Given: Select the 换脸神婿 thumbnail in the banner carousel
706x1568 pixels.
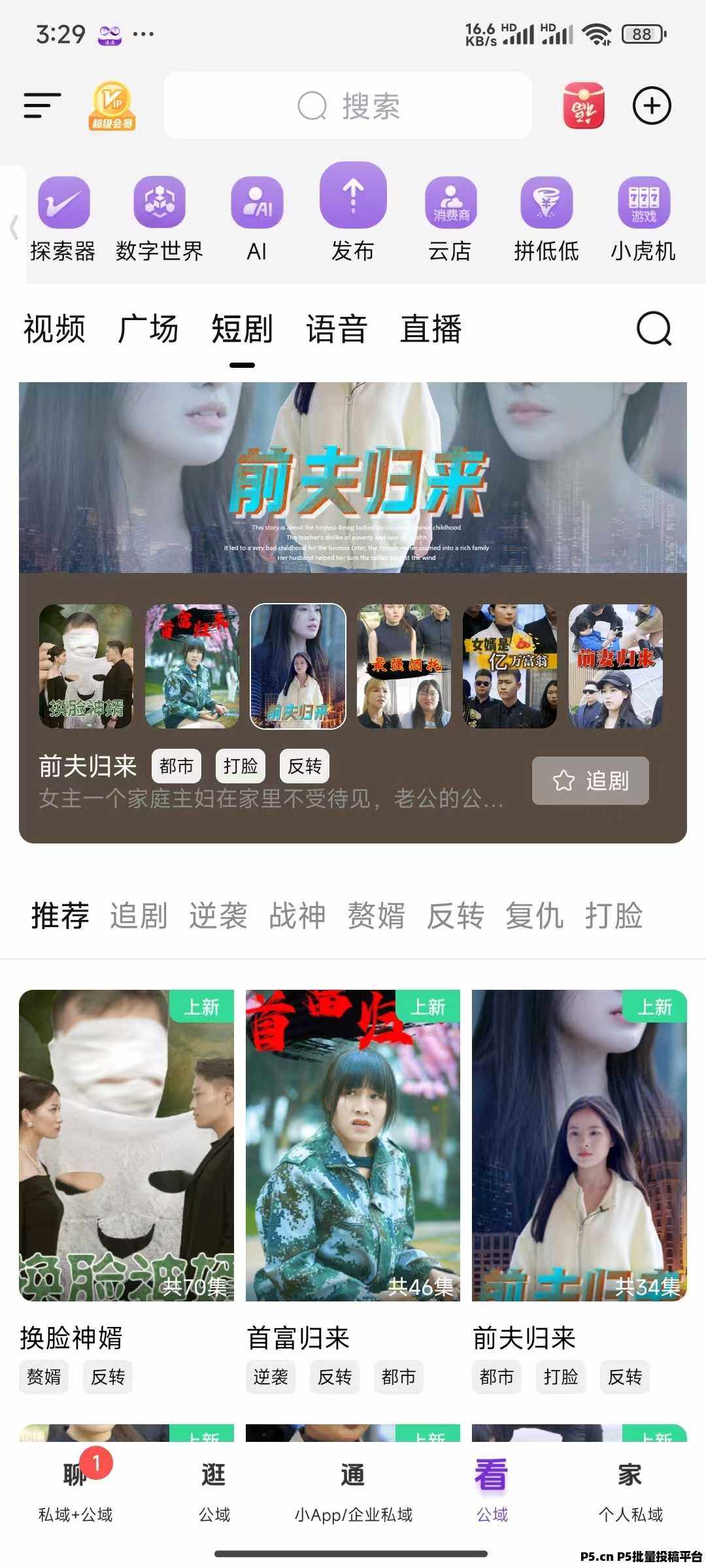Looking at the screenshot, I should pyautogui.click(x=86, y=666).
